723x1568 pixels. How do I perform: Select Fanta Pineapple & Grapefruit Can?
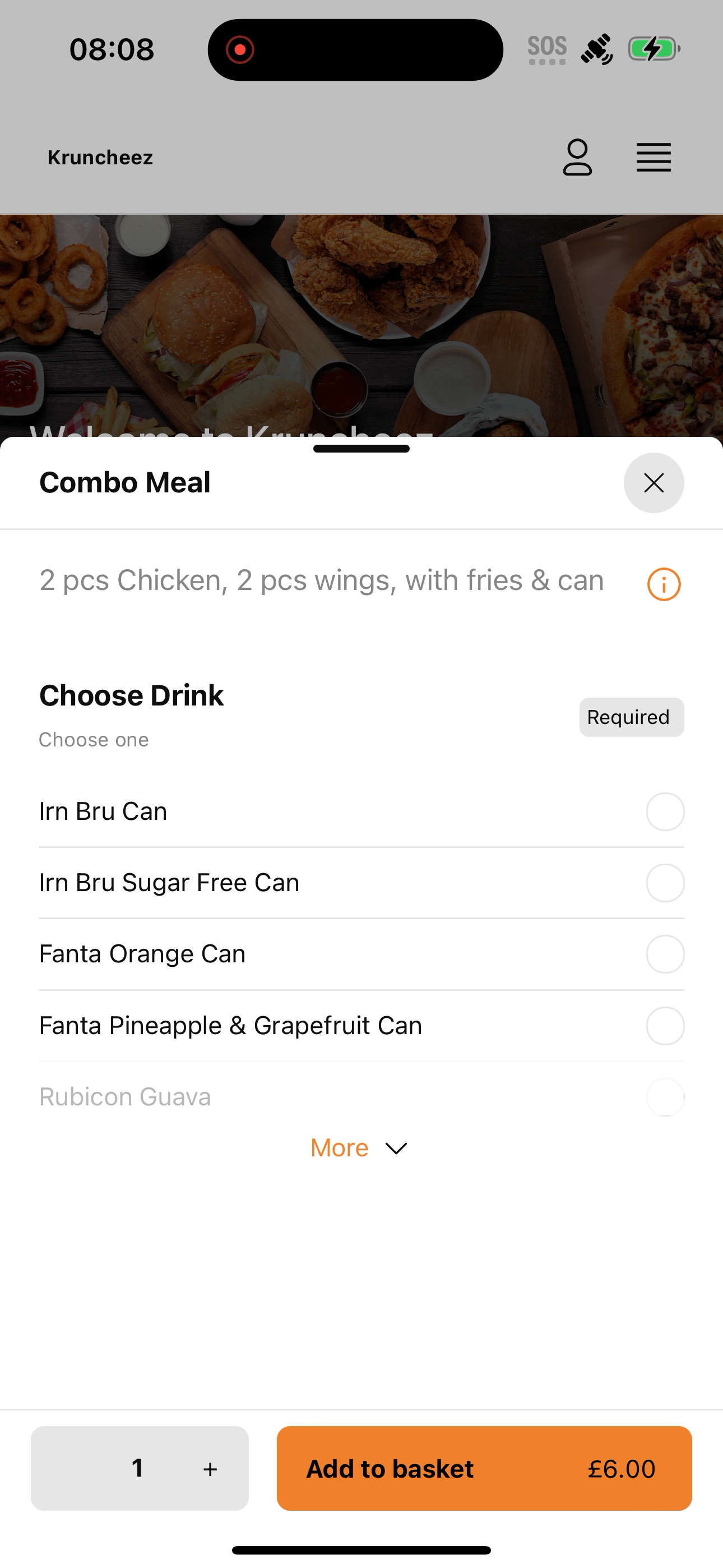(x=361, y=1026)
